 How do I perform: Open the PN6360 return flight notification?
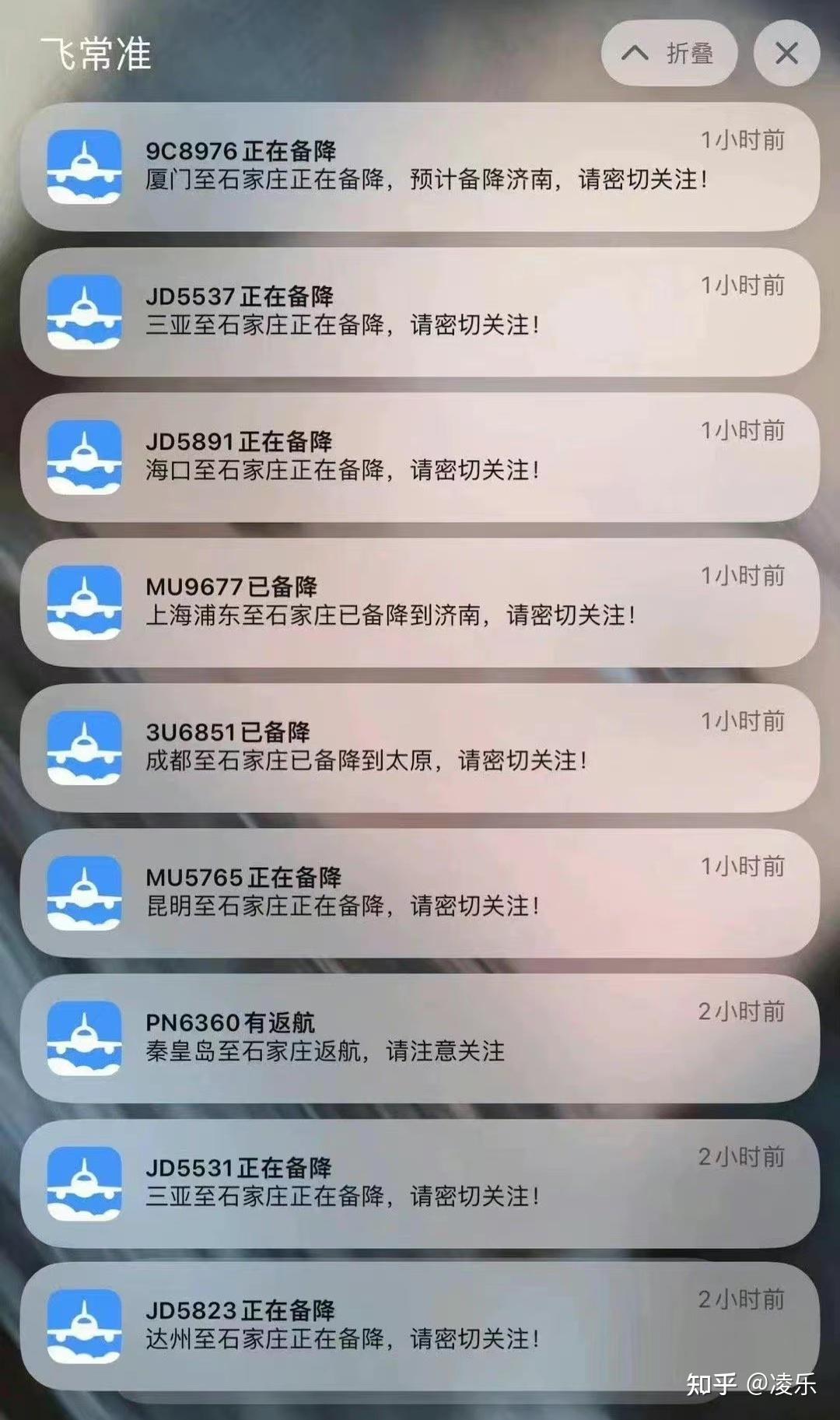coord(420,1038)
